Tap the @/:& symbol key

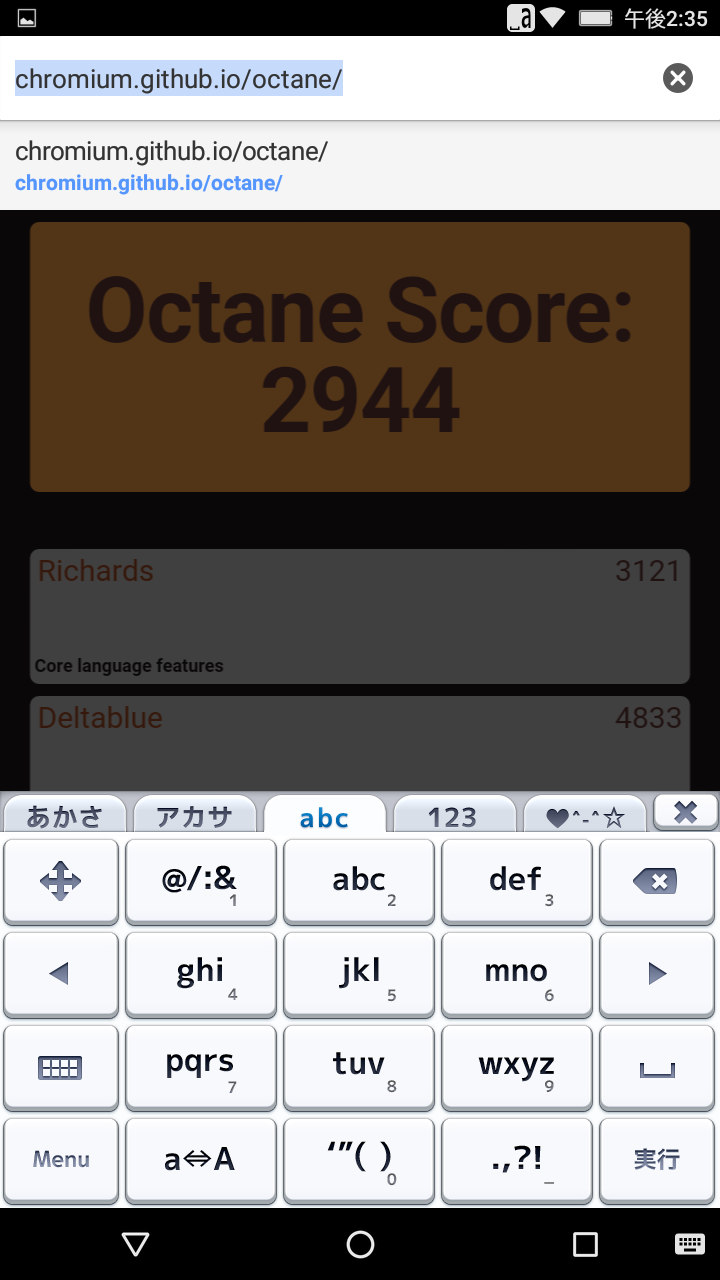click(200, 881)
